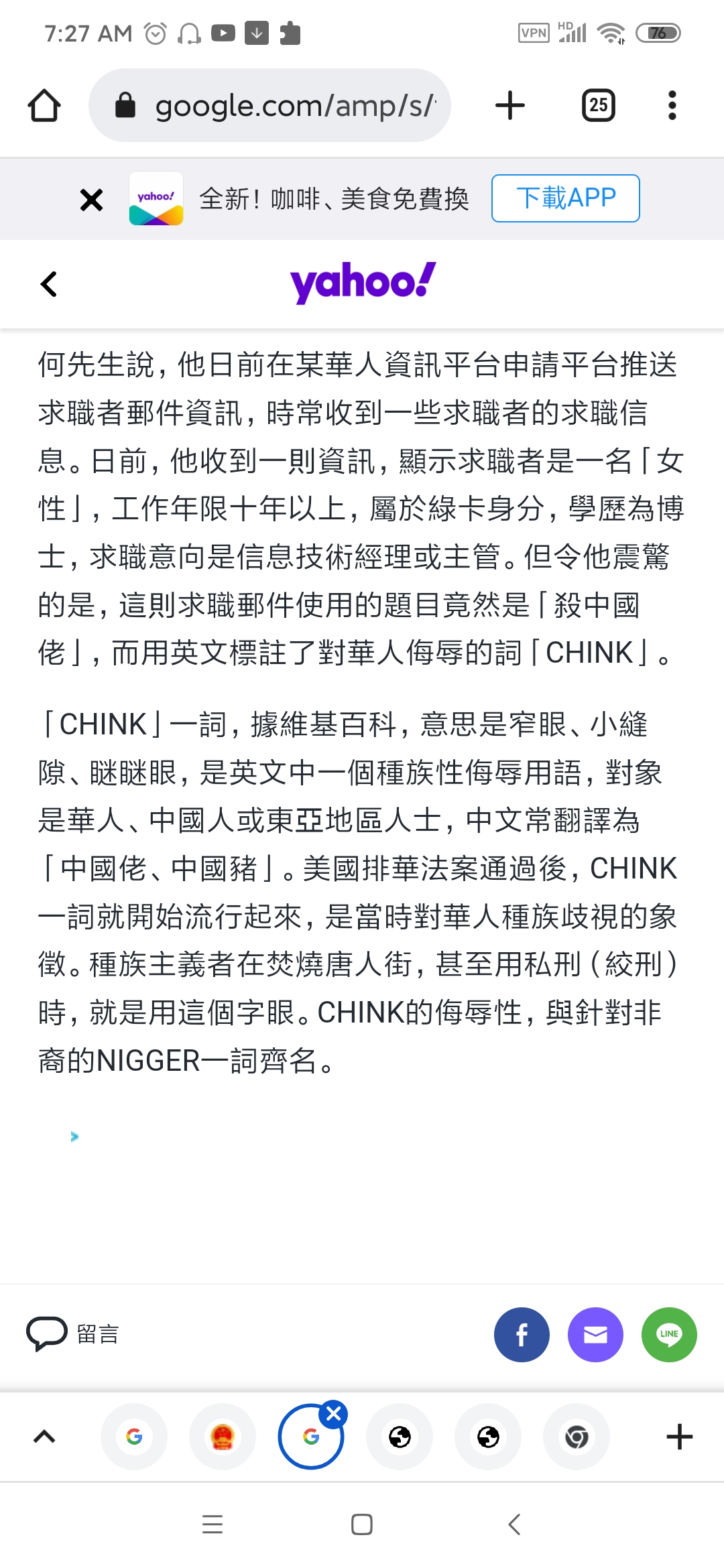724x1568 pixels.
Task: Go back using the Yahoo header arrow
Action: tap(49, 284)
